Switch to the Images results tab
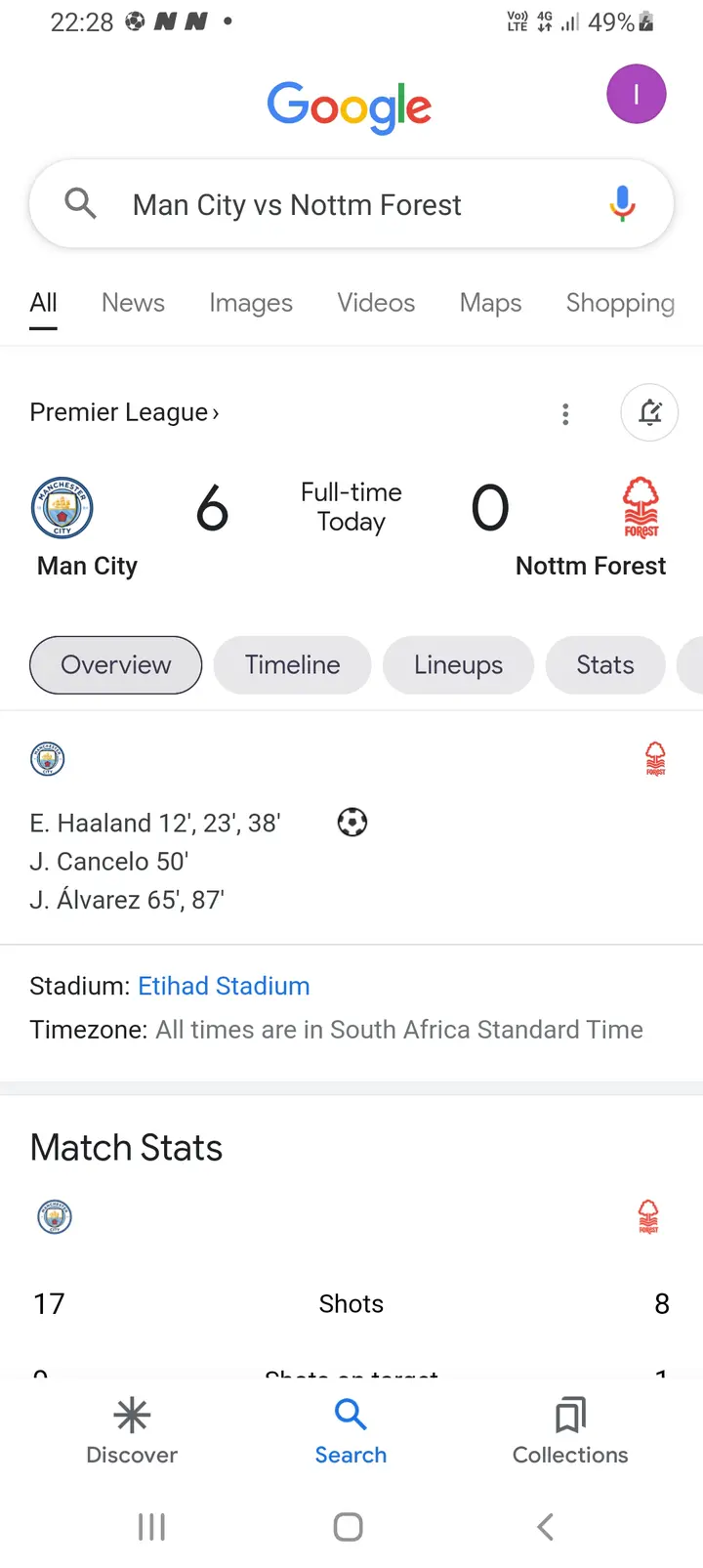 (251, 303)
